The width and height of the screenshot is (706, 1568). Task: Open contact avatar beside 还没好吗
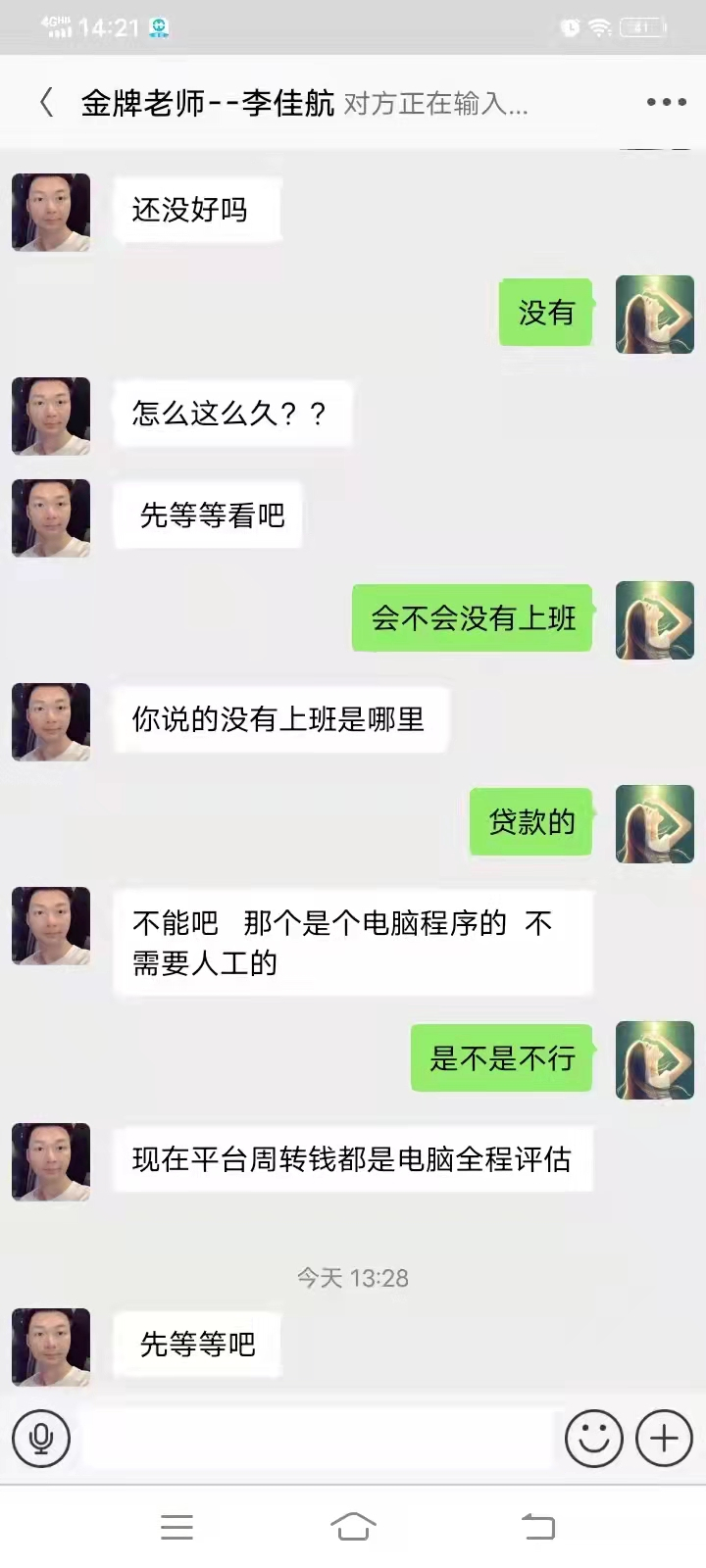click(x=51, y=213)
